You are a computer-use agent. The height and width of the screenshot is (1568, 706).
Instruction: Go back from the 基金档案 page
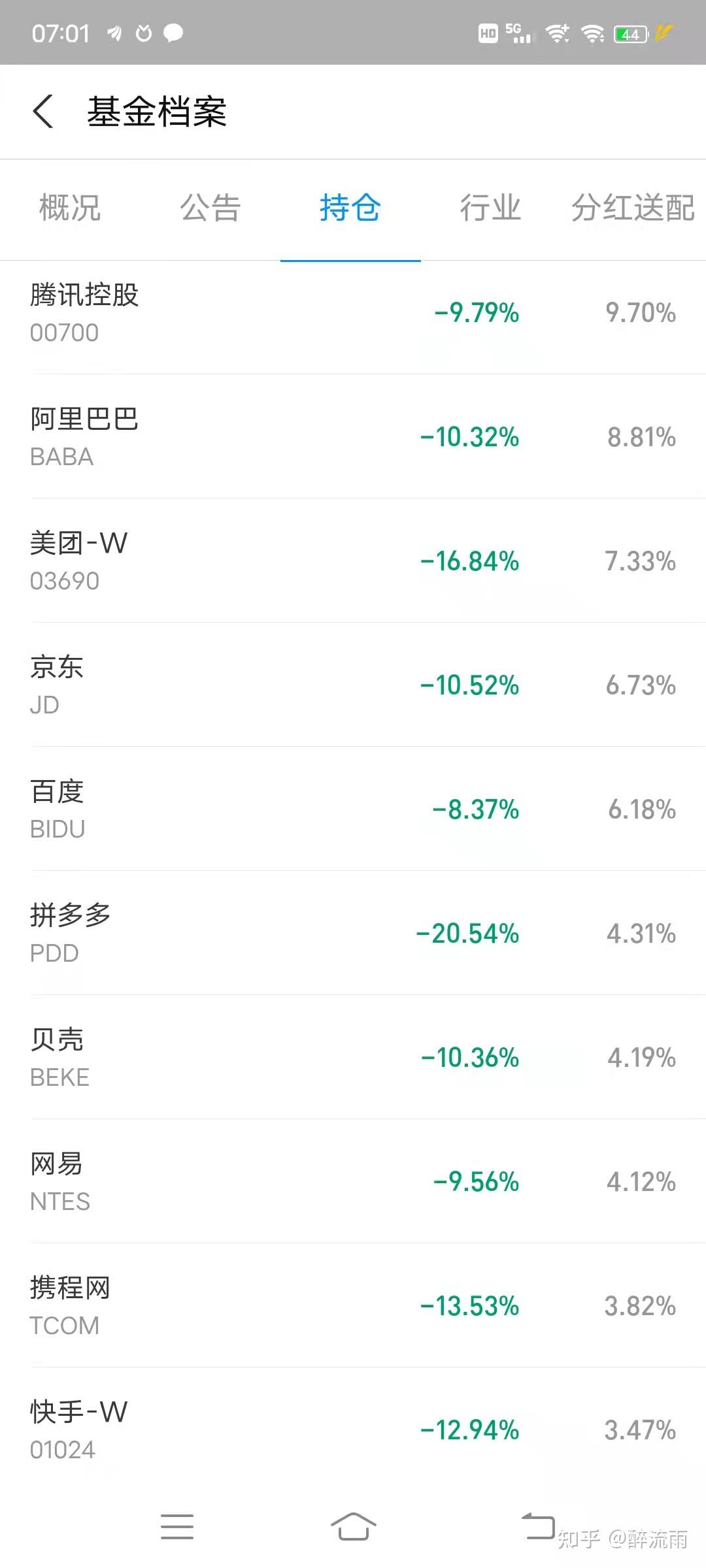43,111
